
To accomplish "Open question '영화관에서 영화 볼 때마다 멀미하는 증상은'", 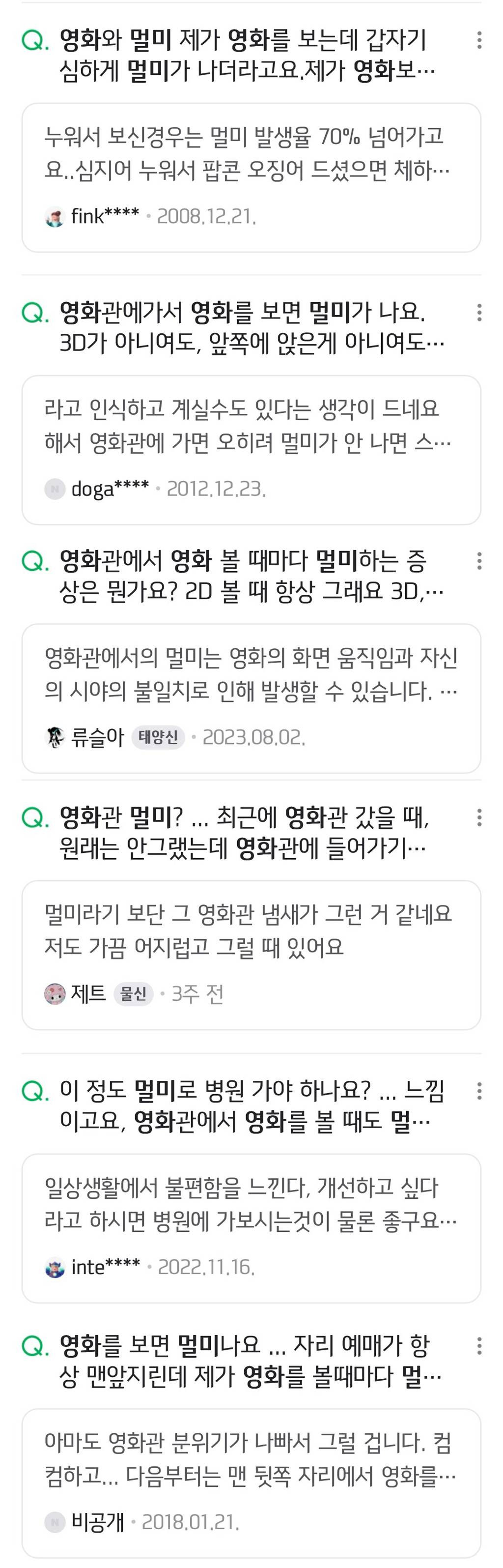I will (x=243, y=576).
